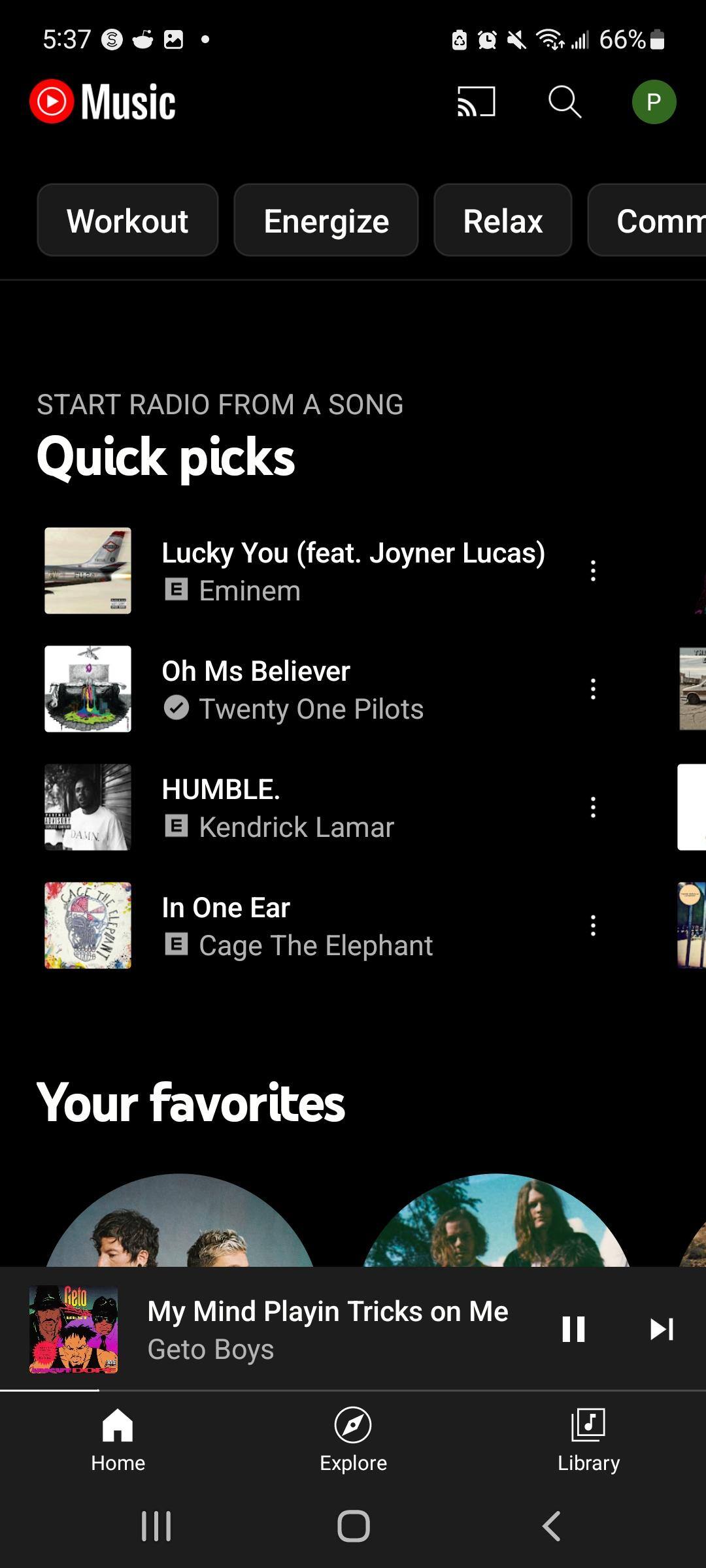The image size is (706, 1568).
Task: Open the cast to device icon
Action: click(476, 103)
